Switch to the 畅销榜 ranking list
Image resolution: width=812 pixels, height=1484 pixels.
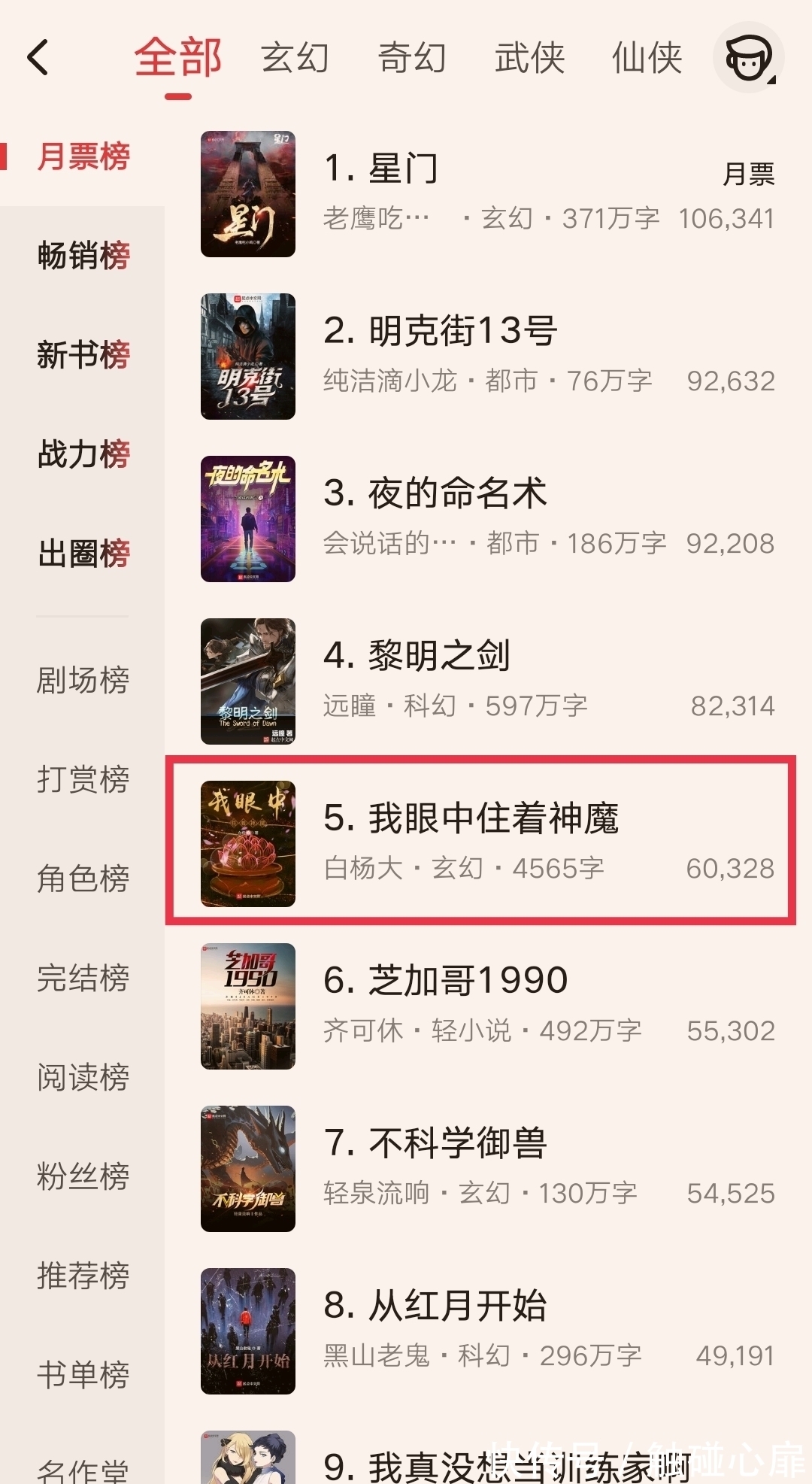(x=83, y=256)
